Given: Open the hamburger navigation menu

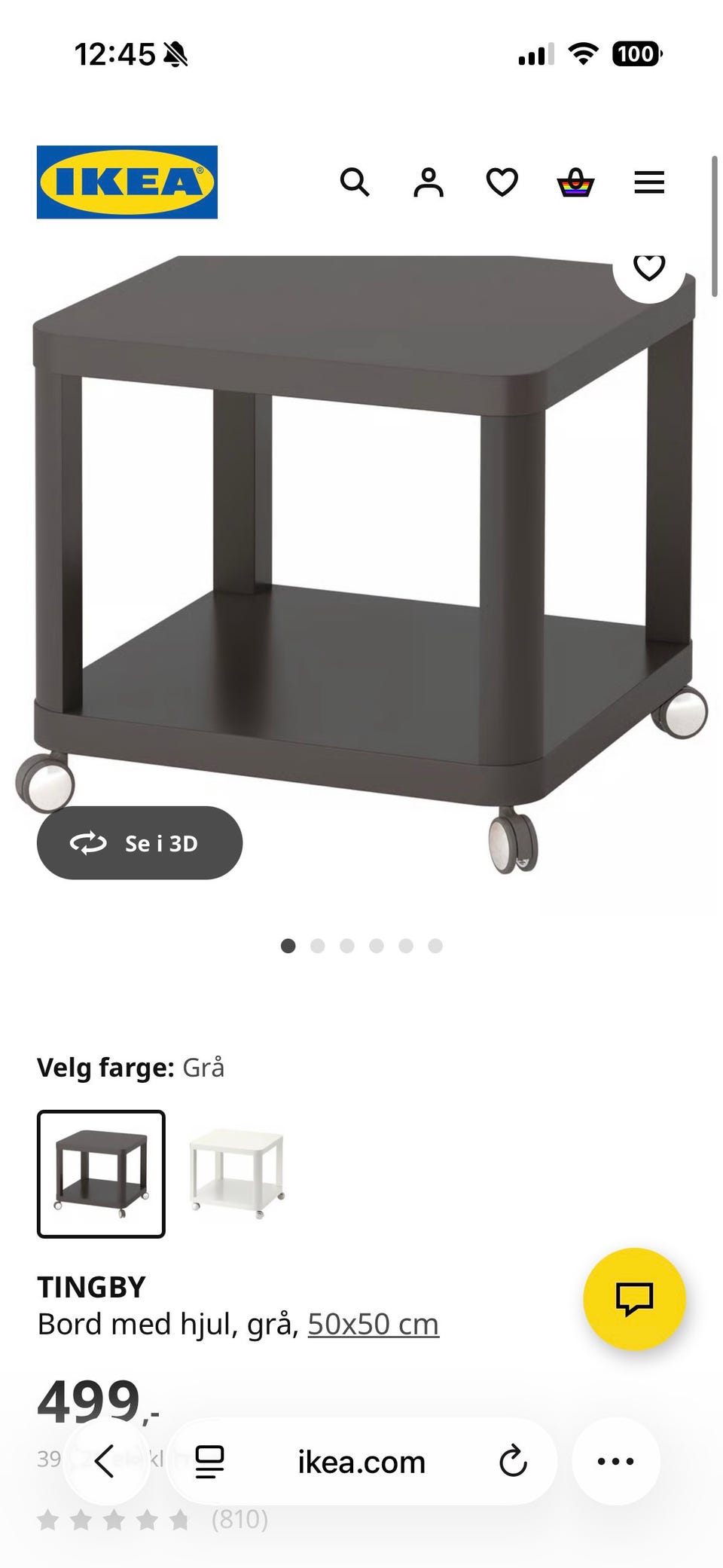Looking at the screenshot, I should pos(649,182).
